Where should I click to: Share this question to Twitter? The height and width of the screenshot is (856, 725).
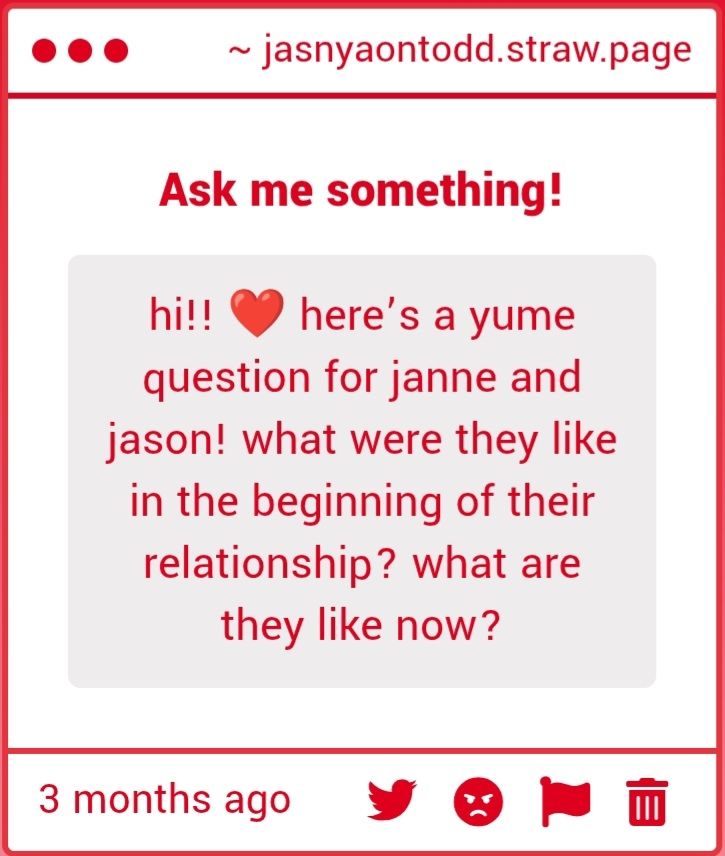point(392,800)
